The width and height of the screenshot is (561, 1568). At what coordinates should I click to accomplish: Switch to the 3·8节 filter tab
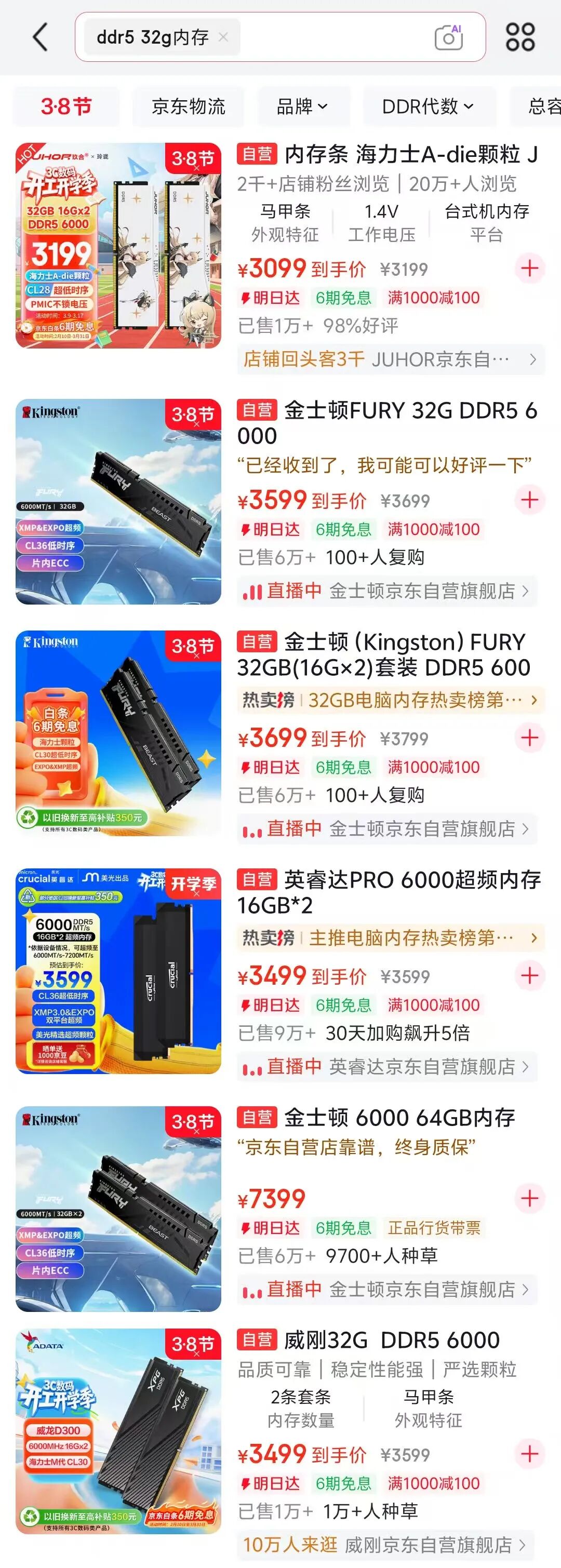(65, 106)
